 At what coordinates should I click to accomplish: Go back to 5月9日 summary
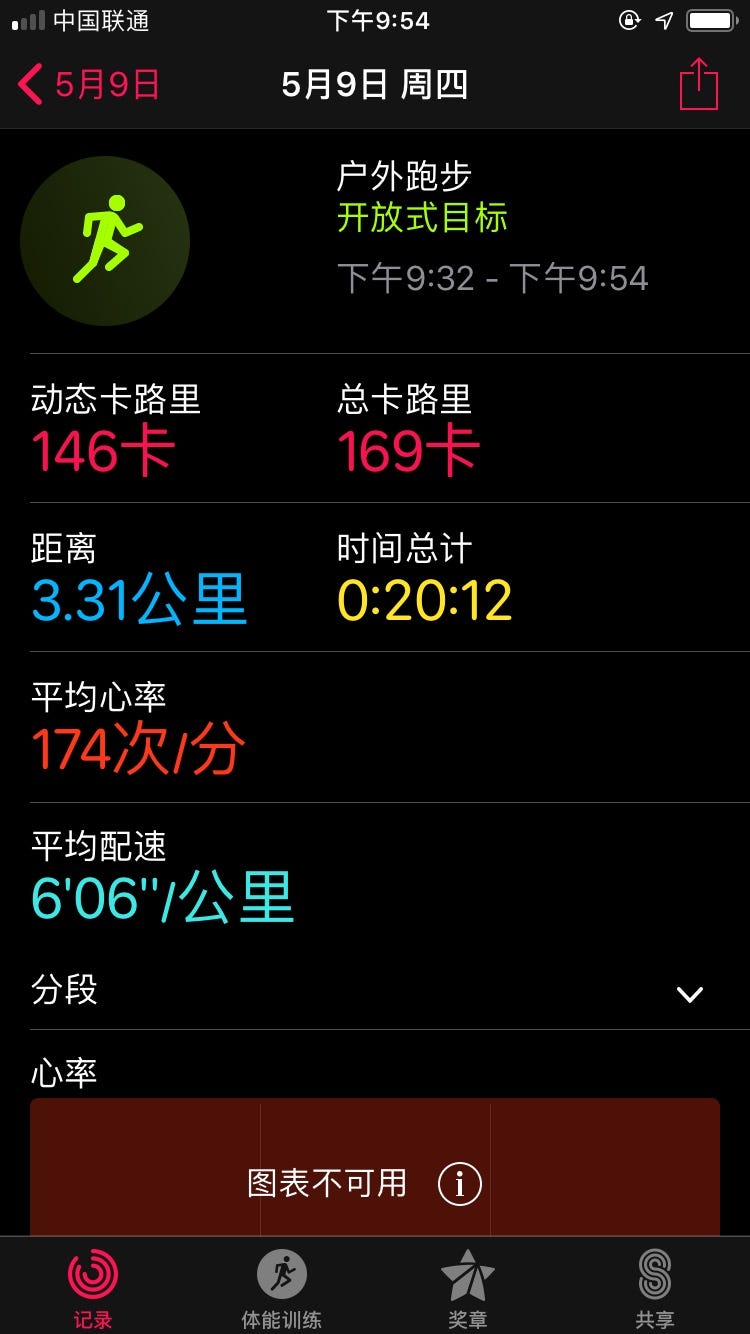click(x=88, y=85)
